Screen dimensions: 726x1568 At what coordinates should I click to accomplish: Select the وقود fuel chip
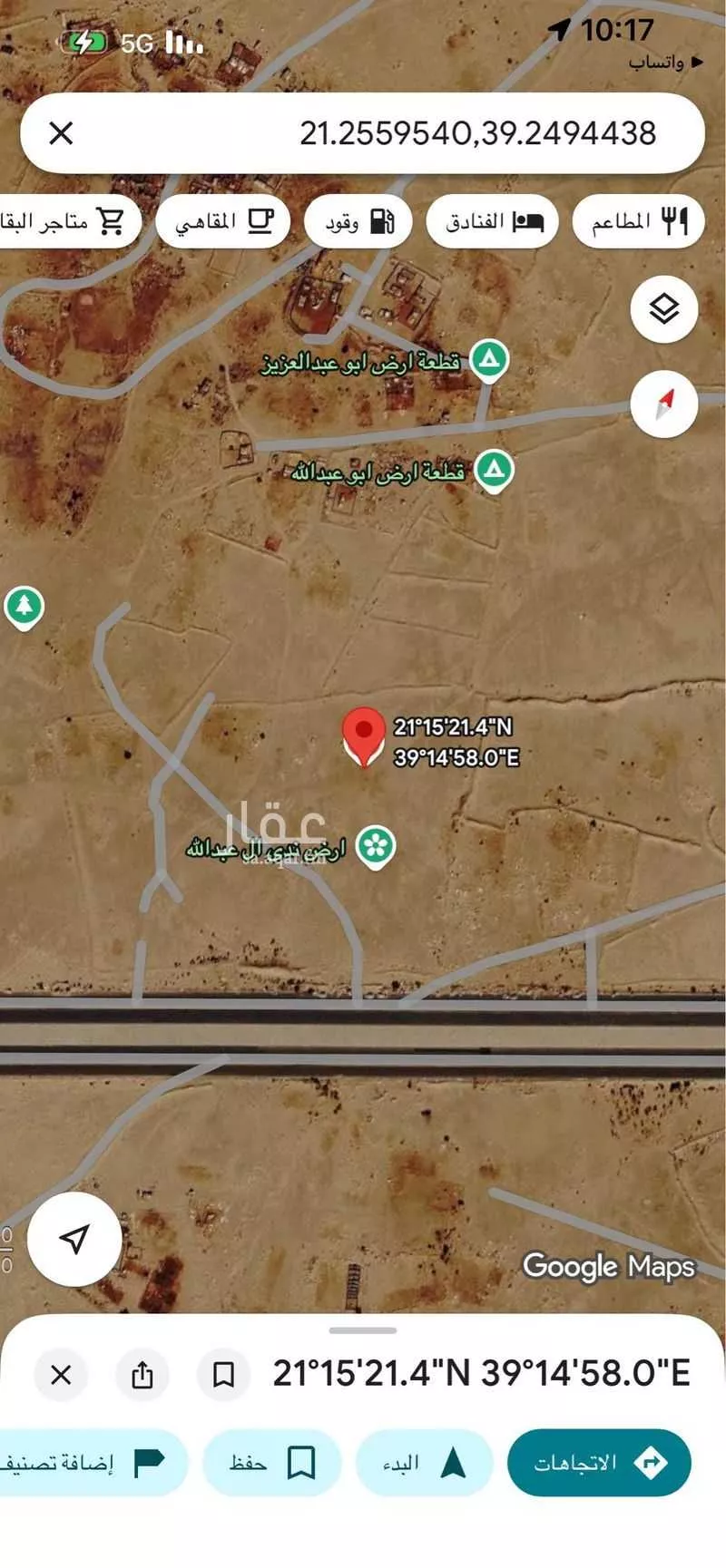[359, 221]
